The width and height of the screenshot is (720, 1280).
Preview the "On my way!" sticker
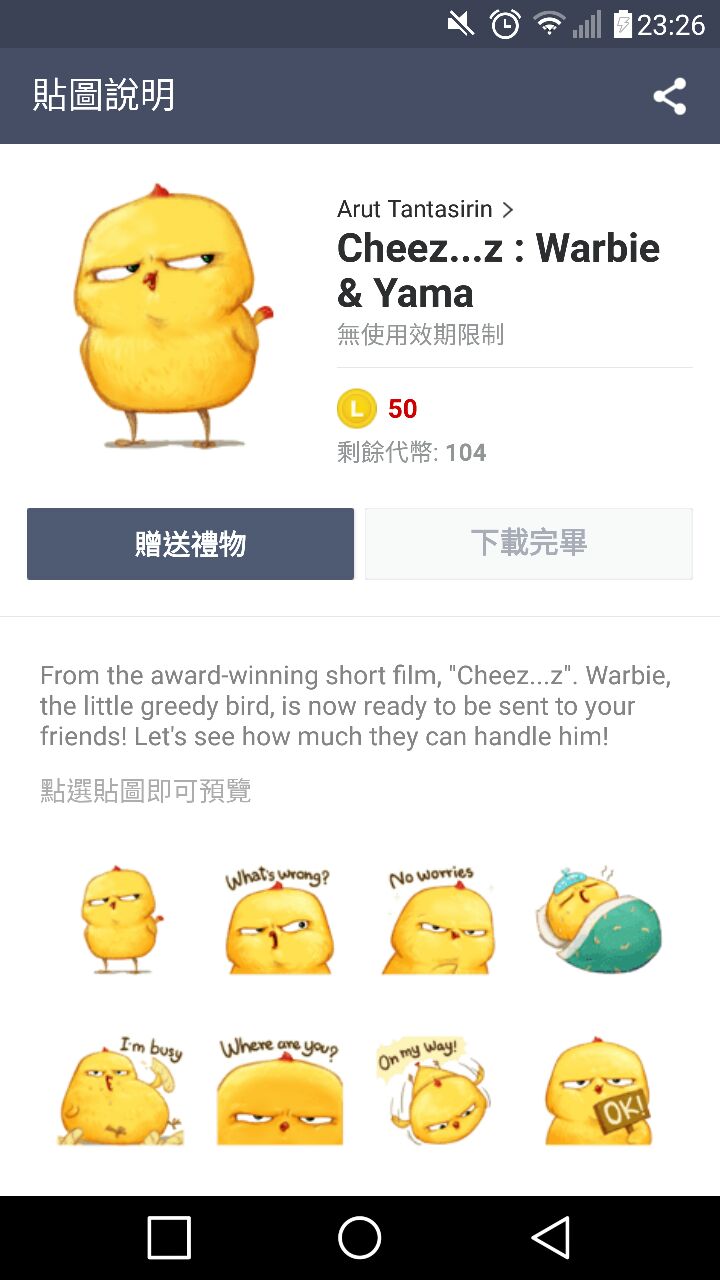click(x=438, y=1090)
